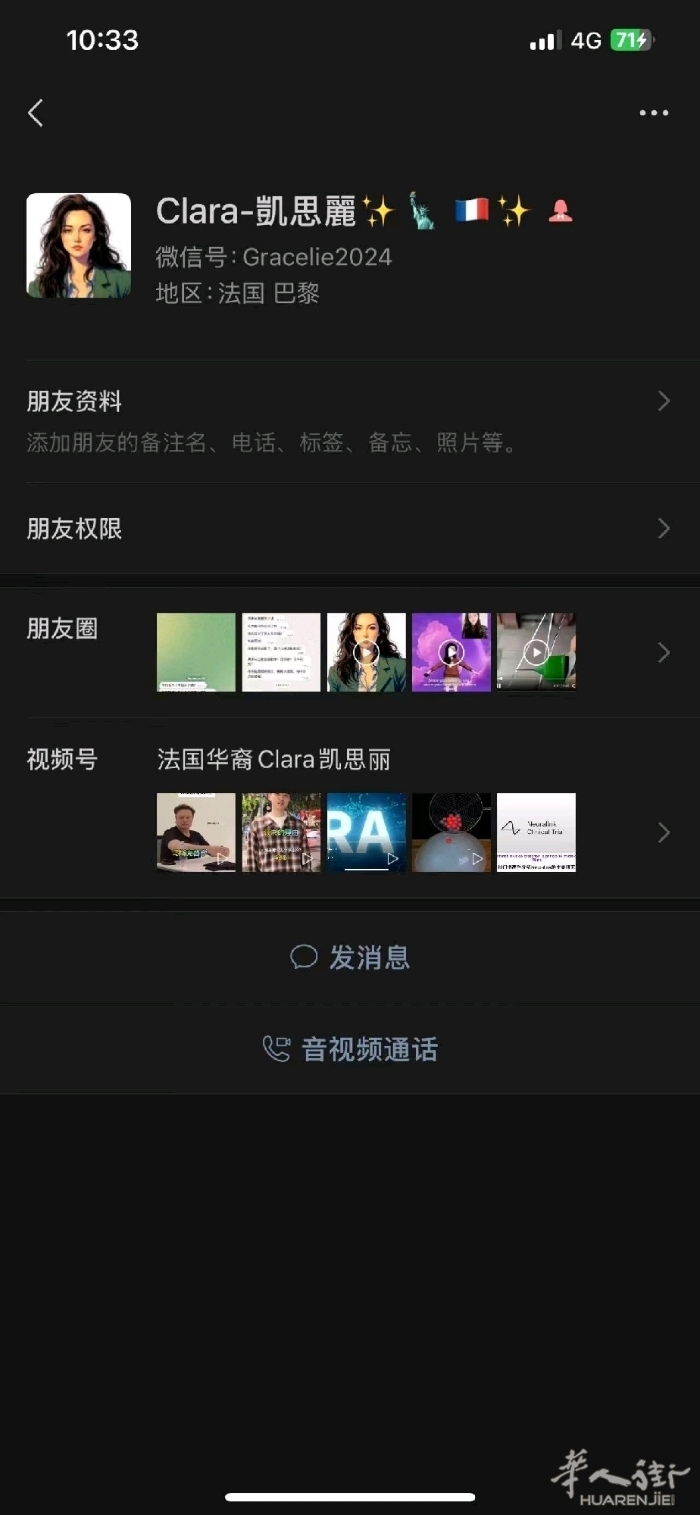Start a call via 音视频通话
The height and width of the screenshot is (1515, 700).
[350, 1049]
